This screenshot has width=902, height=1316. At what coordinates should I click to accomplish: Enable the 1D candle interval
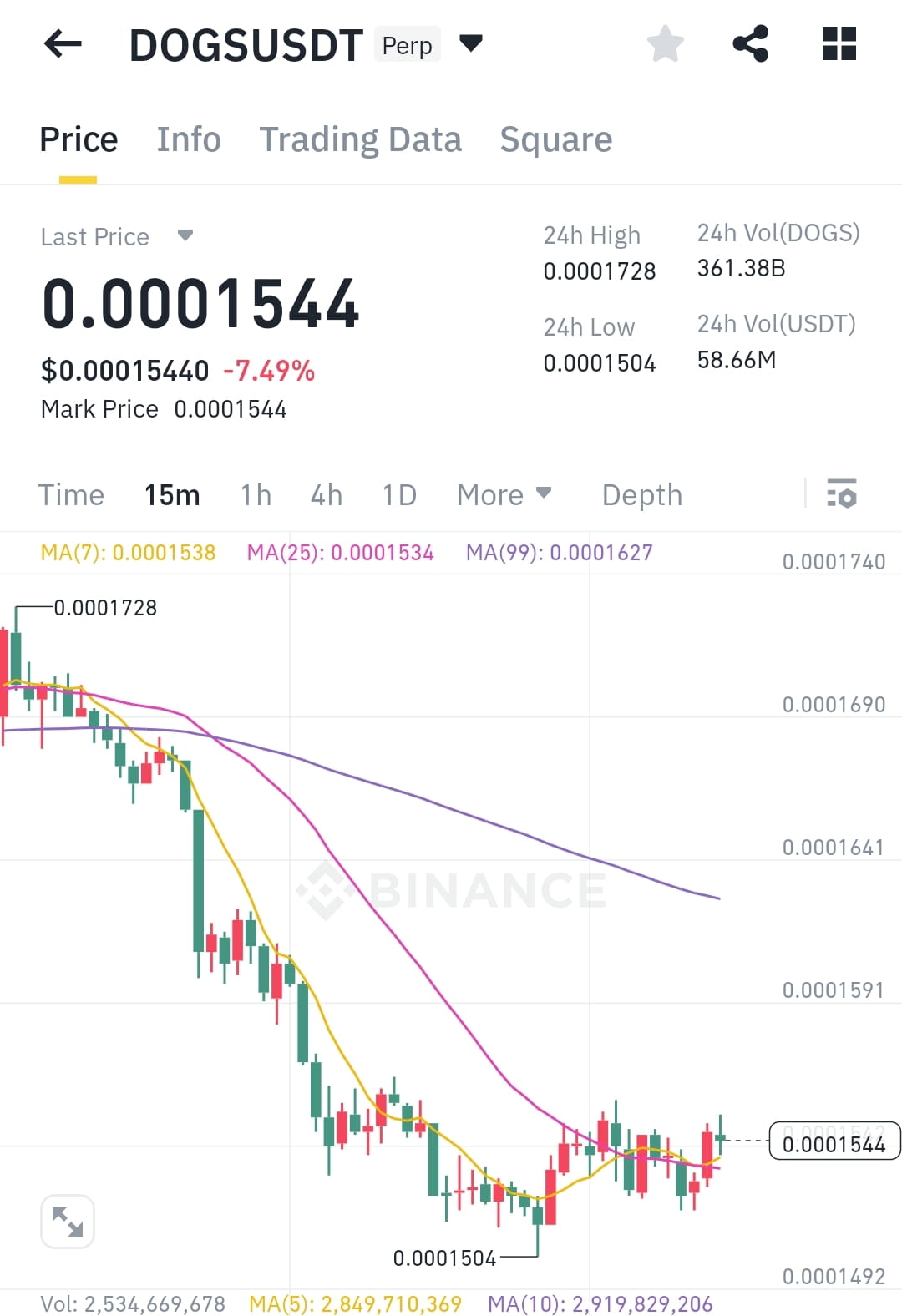[398, 494]
